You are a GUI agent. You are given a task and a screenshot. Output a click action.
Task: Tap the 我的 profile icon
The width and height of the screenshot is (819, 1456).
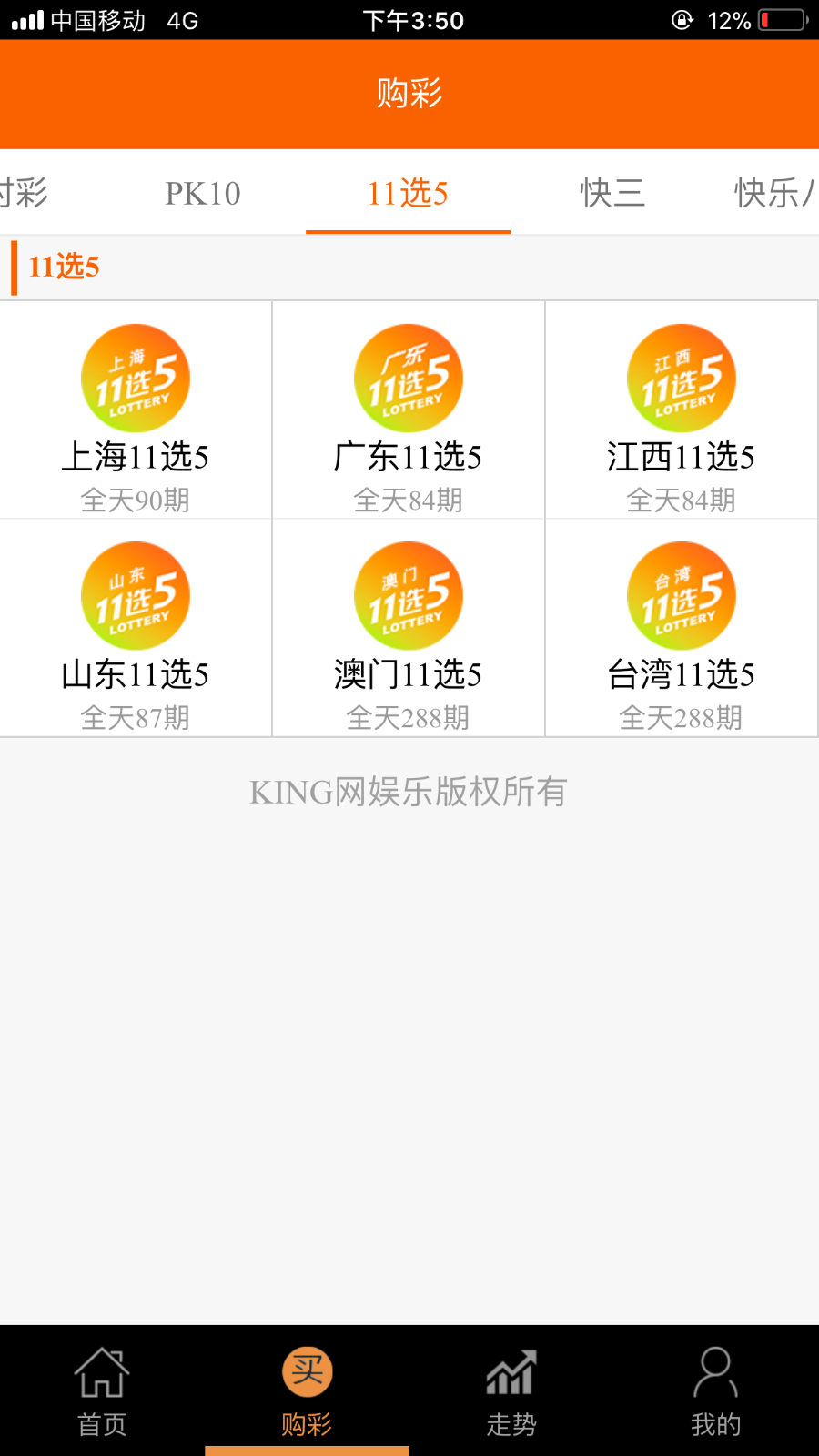click(715, 1372)
